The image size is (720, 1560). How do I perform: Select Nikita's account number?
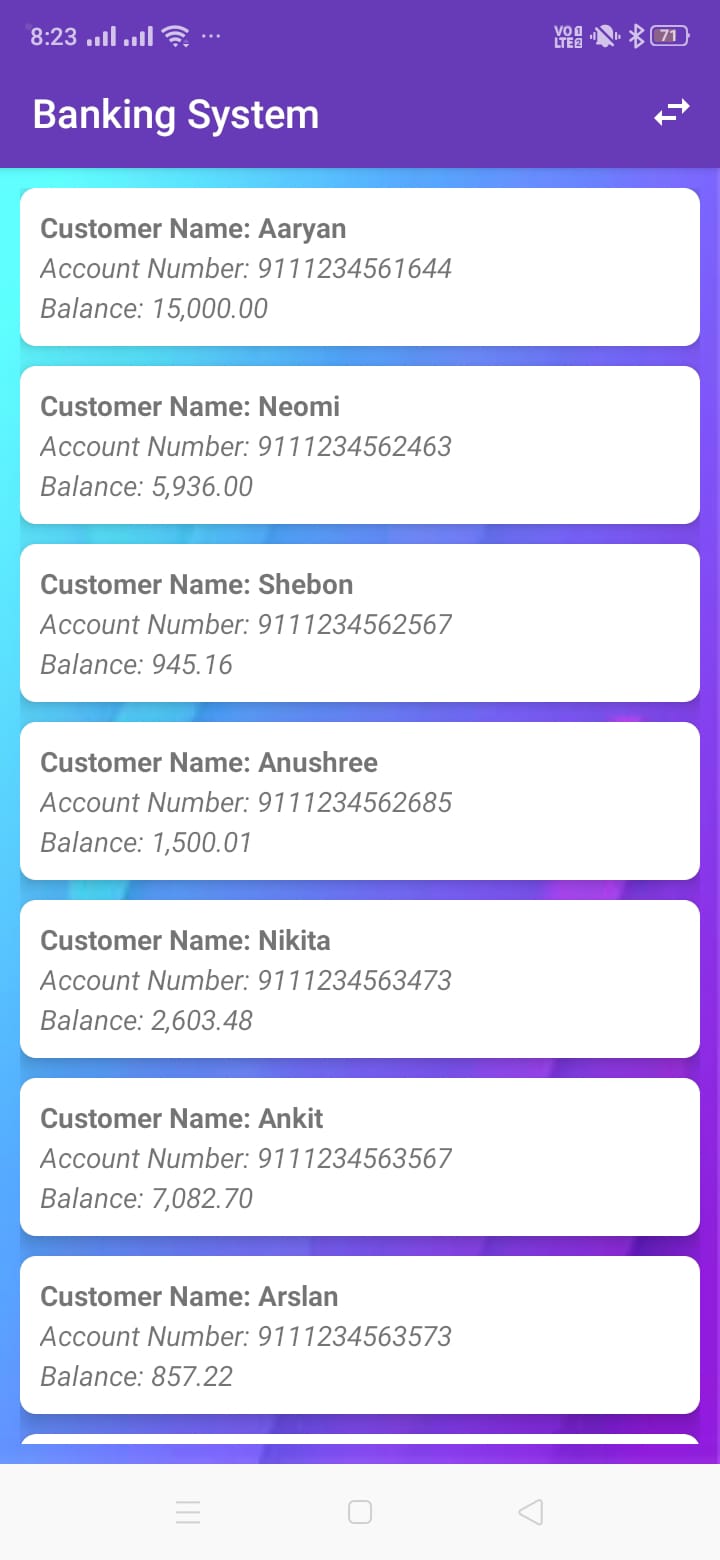tap(245, 980)
